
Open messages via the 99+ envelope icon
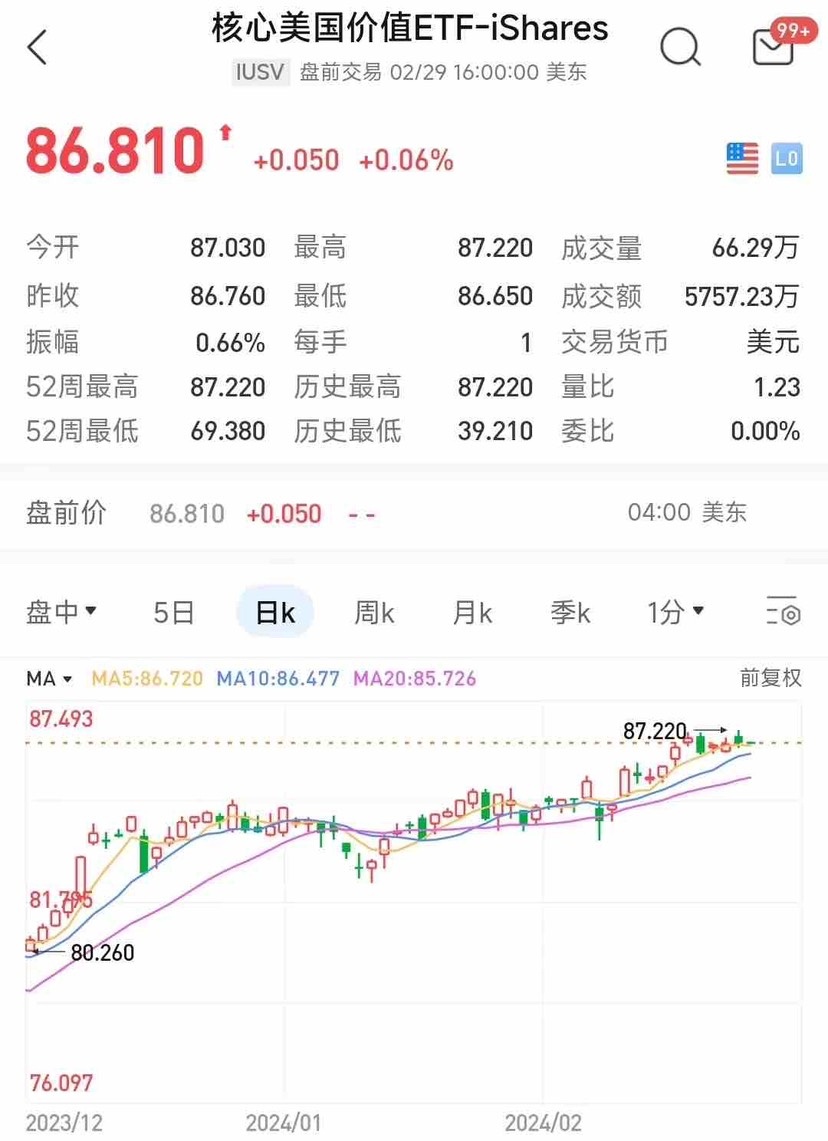775,47
